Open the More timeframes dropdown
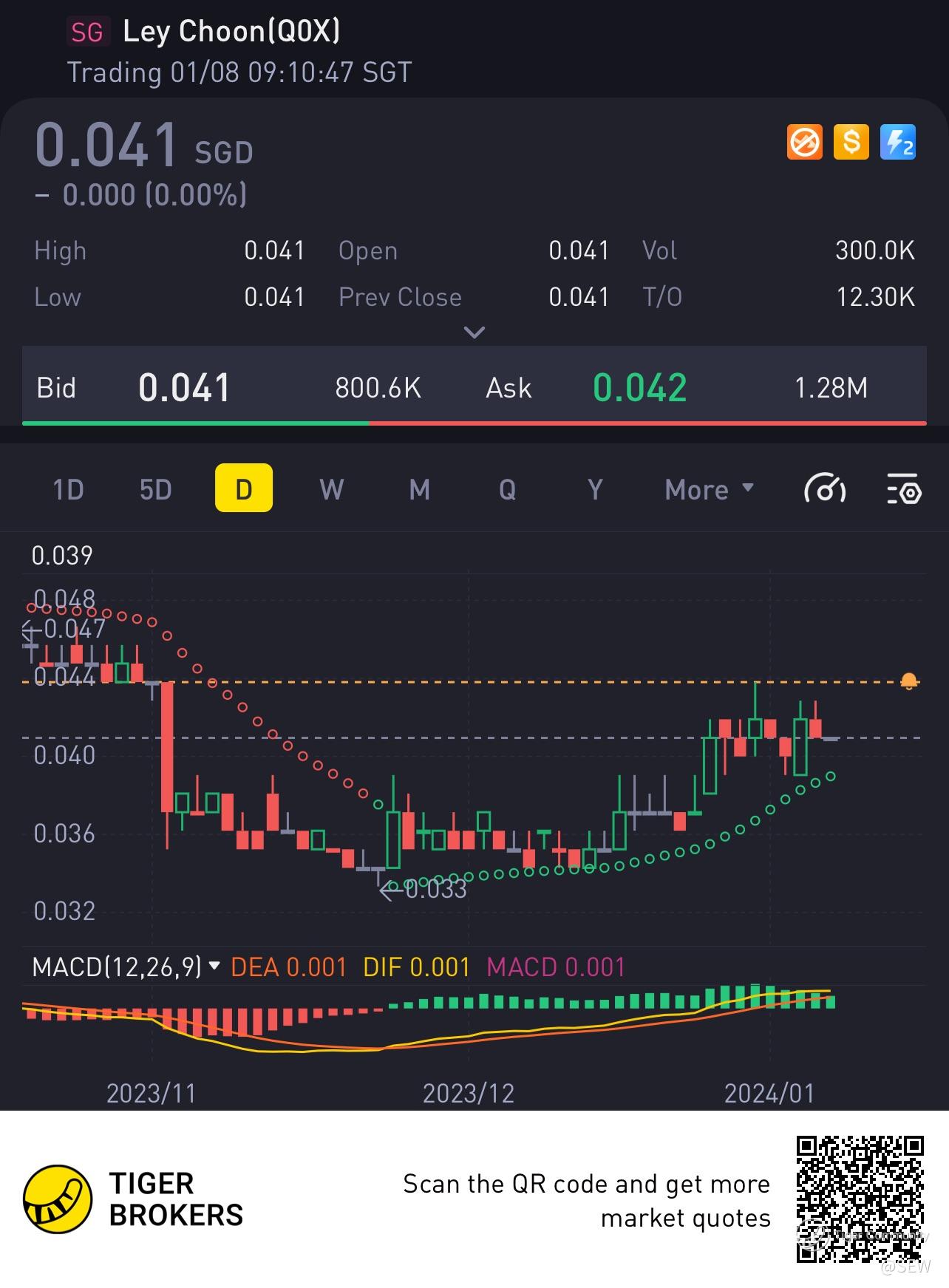 click(x=709, y=489)
